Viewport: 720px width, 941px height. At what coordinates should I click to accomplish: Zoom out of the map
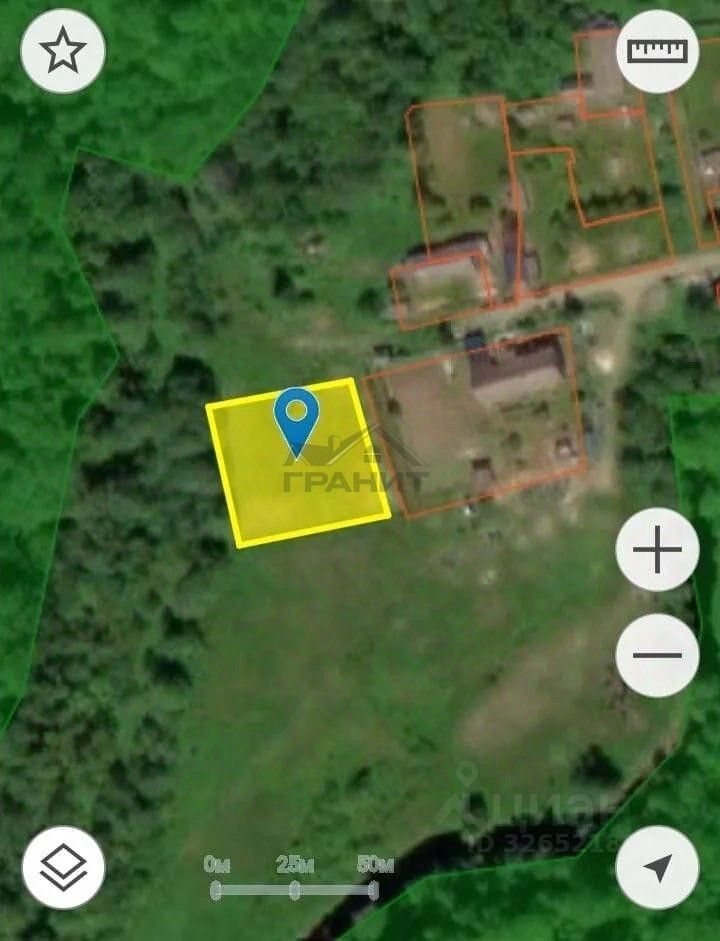point(657,655)
